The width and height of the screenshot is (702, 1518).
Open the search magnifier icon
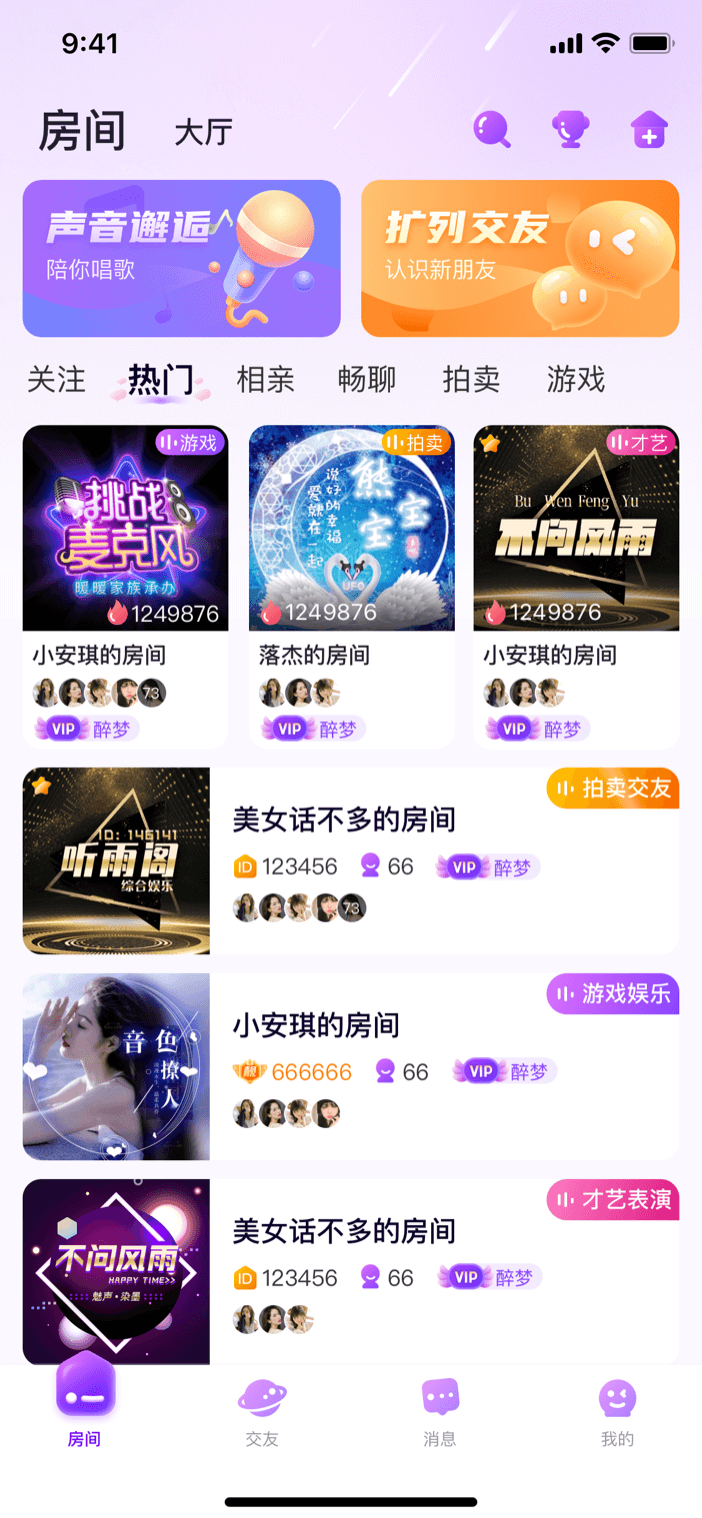click(492, 130)
